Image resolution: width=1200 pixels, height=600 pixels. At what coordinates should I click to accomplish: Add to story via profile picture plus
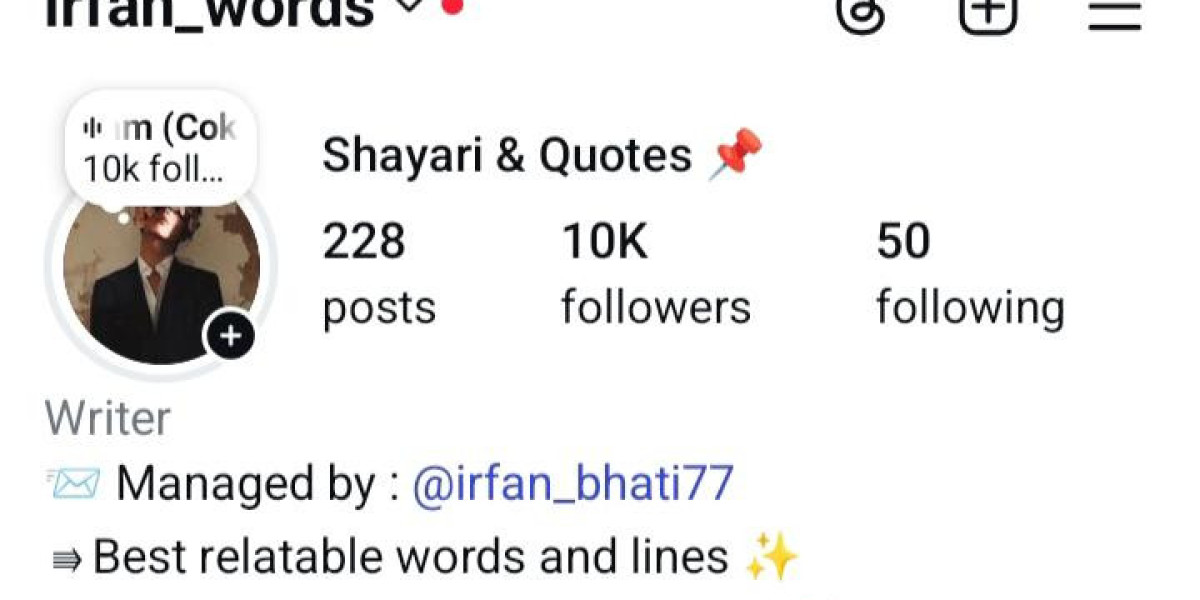[230, 337]
